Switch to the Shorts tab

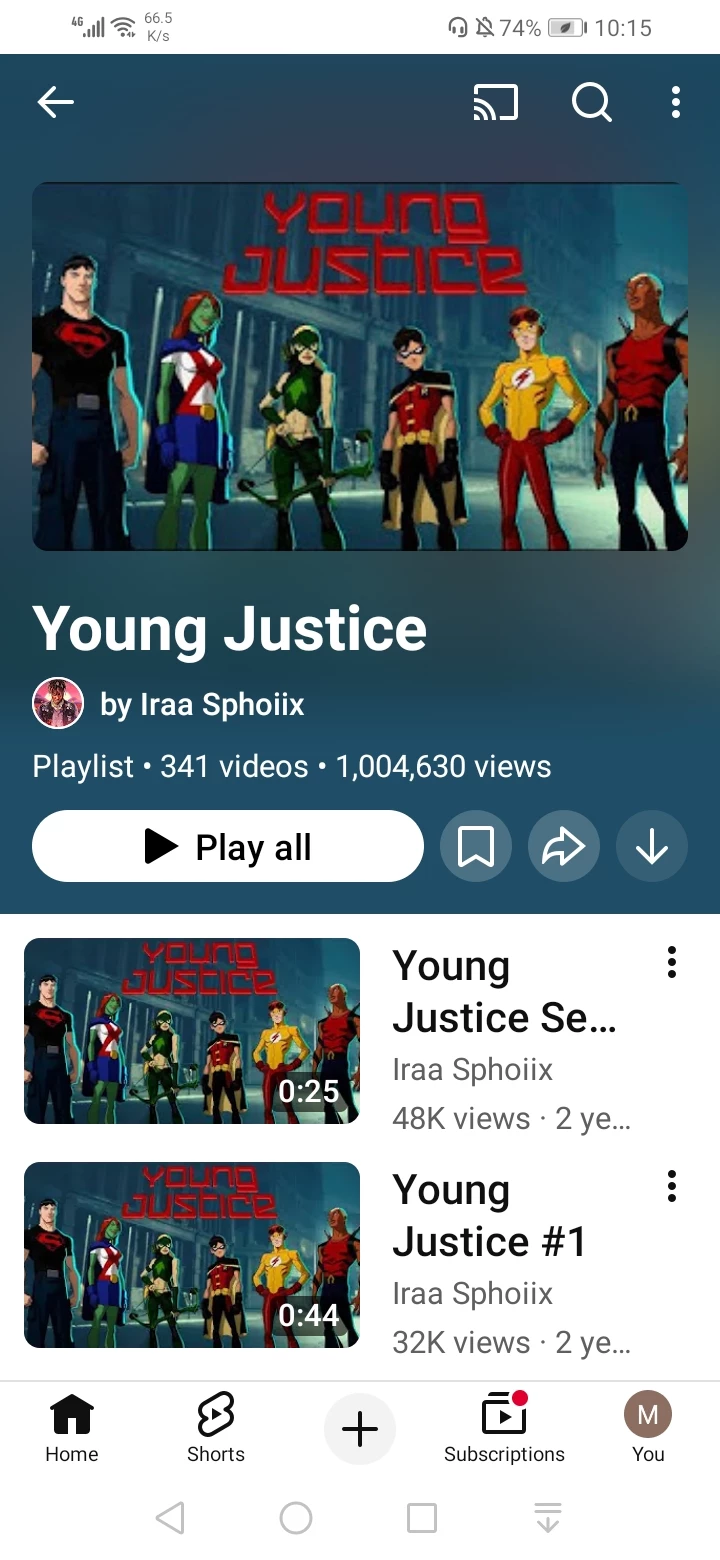pyautogui.click(x=216, y=1430)
